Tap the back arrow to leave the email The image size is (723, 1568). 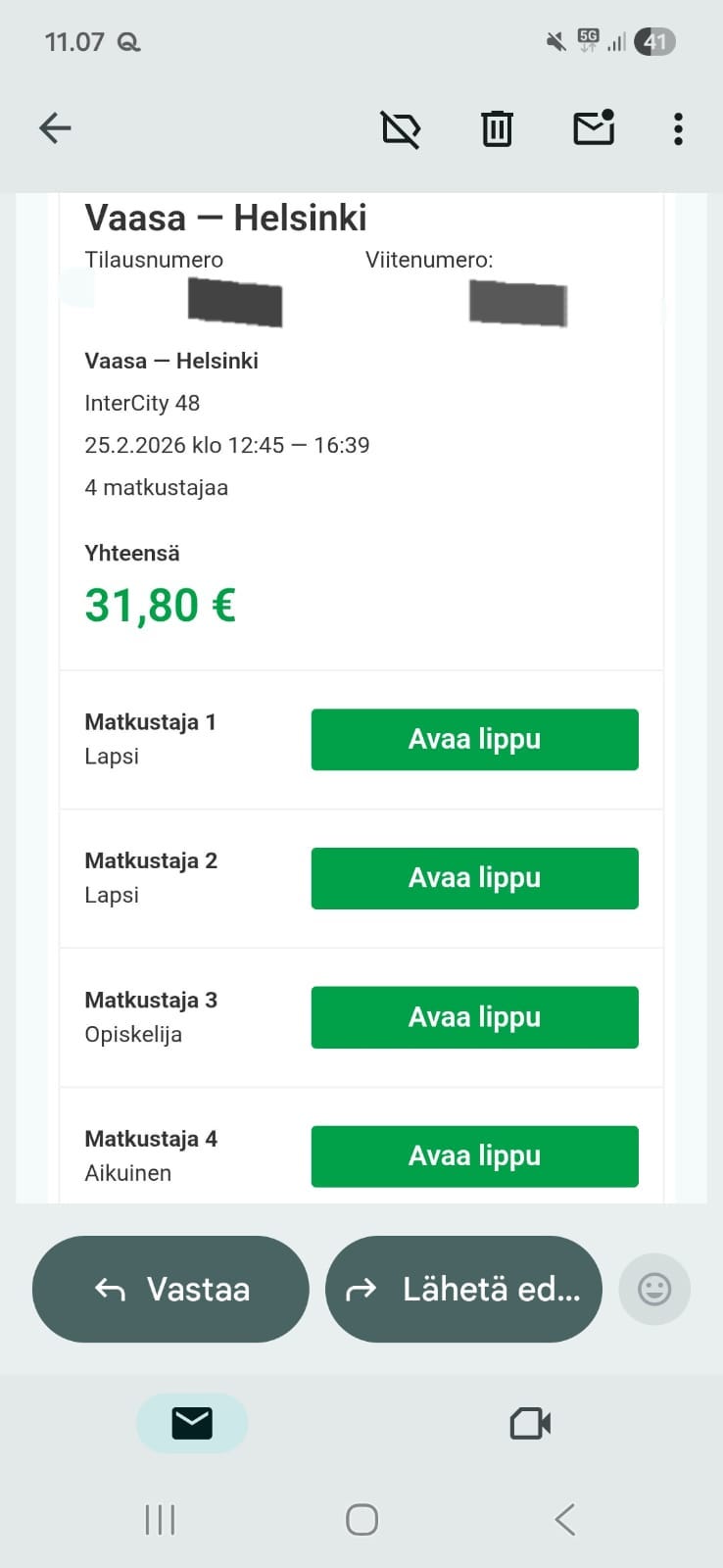click(x=55, y=127)
